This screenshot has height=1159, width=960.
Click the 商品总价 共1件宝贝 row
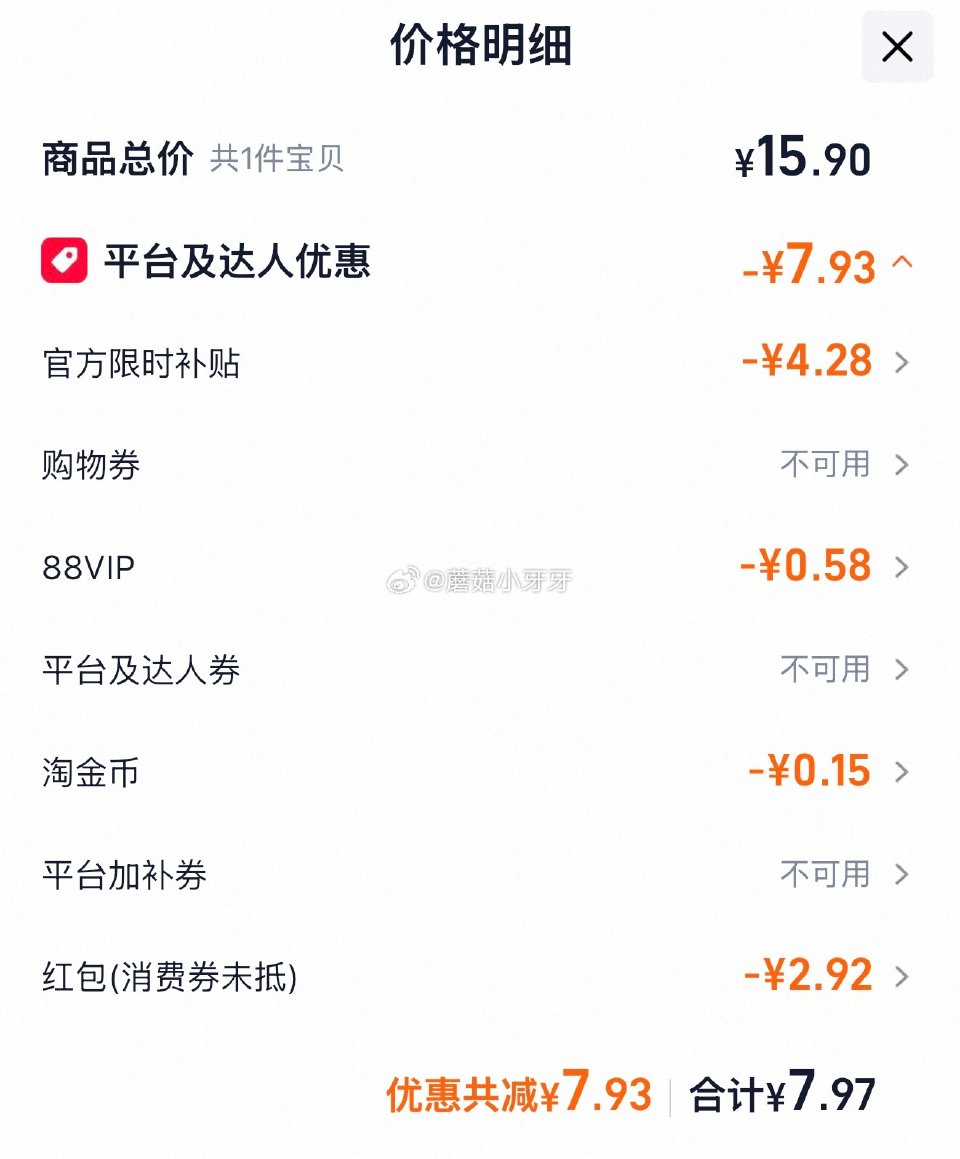pos(190,157)
